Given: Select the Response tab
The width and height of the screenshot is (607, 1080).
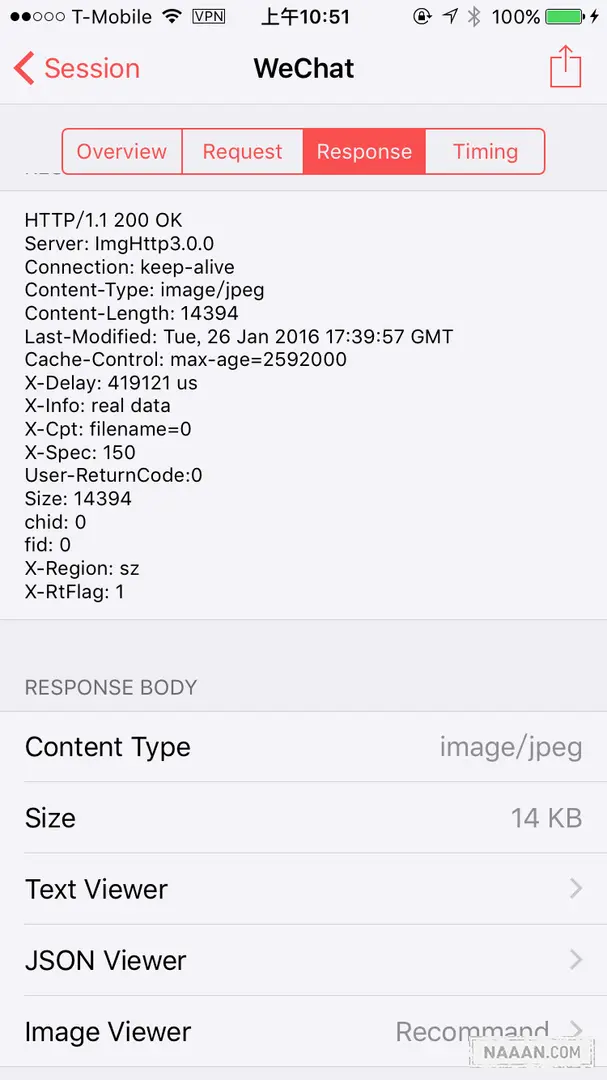Looking at the screenshot, I should point(364,151).
